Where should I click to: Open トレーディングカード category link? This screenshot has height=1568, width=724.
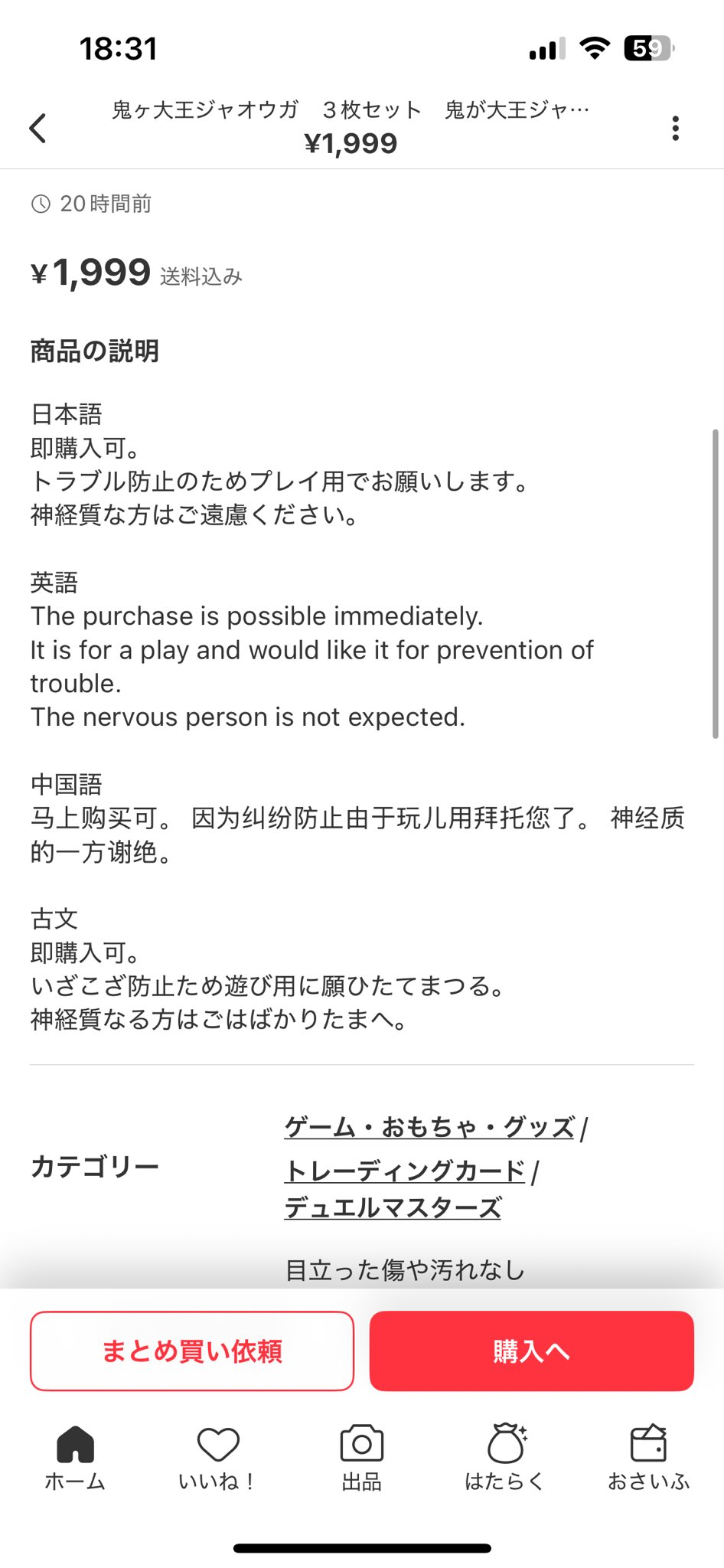click(x=405, y=1171)
